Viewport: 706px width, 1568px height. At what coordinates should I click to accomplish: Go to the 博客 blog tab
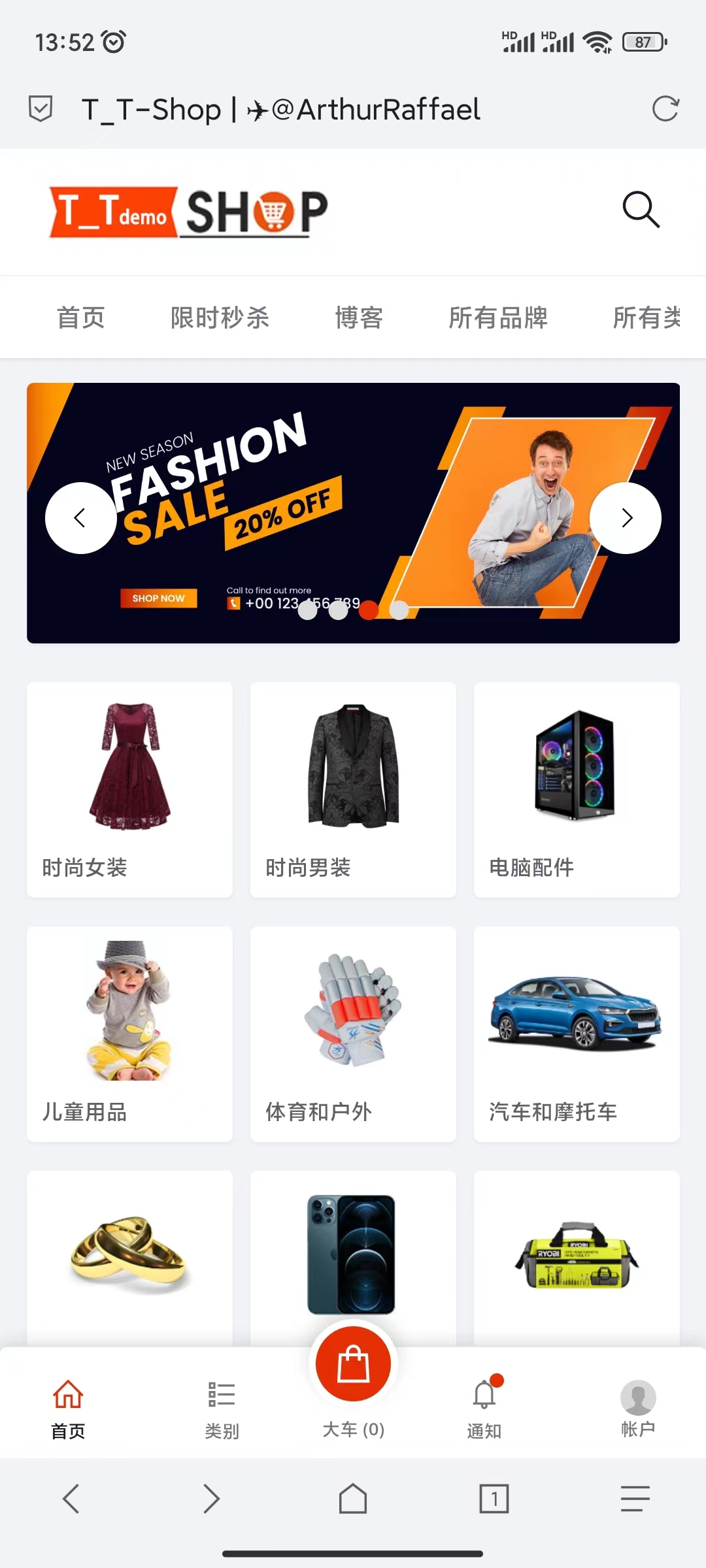(359, 318)
